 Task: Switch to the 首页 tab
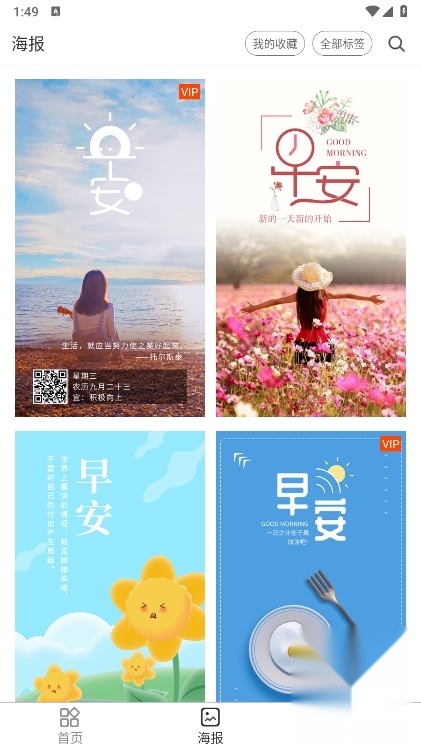pos(70,726)
